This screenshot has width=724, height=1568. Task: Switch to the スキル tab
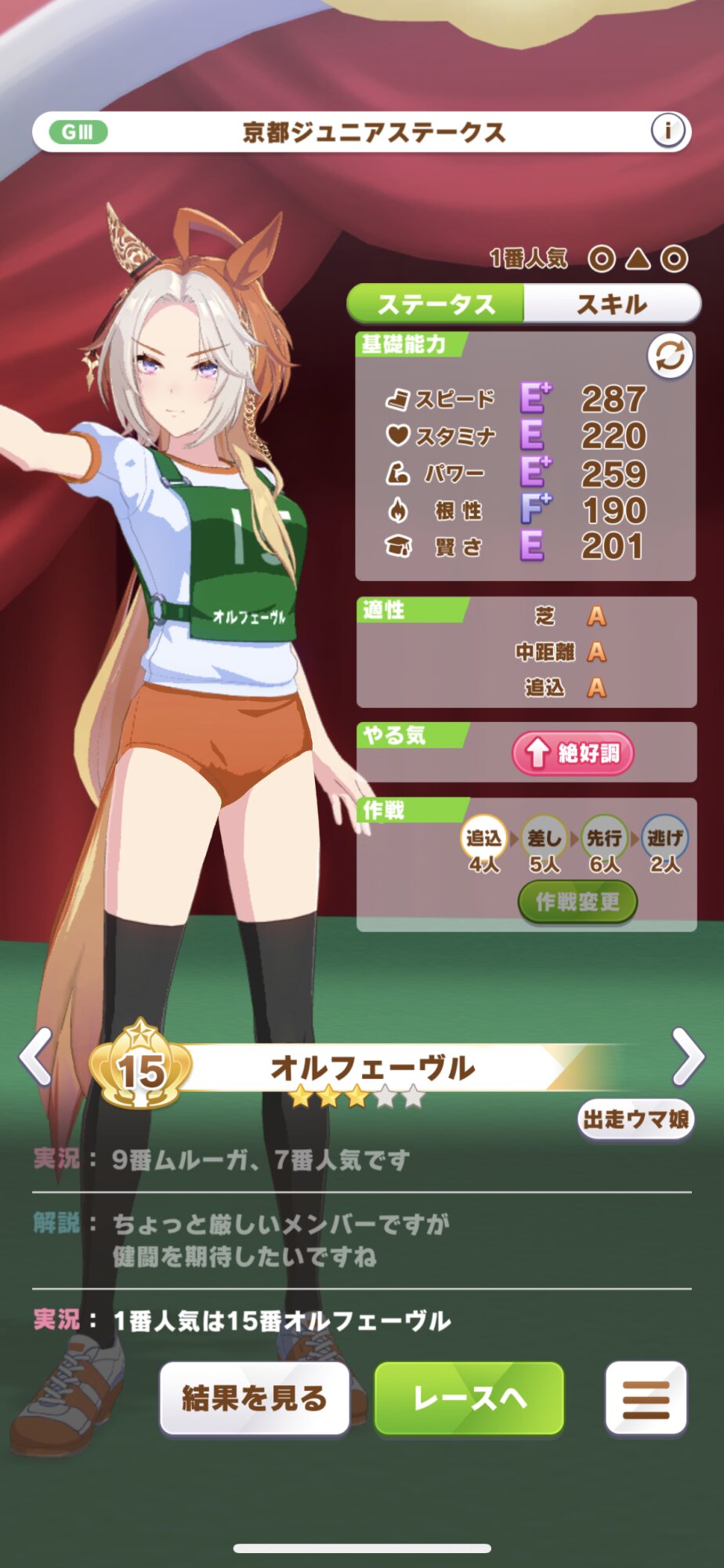click(x=612, y=303)
